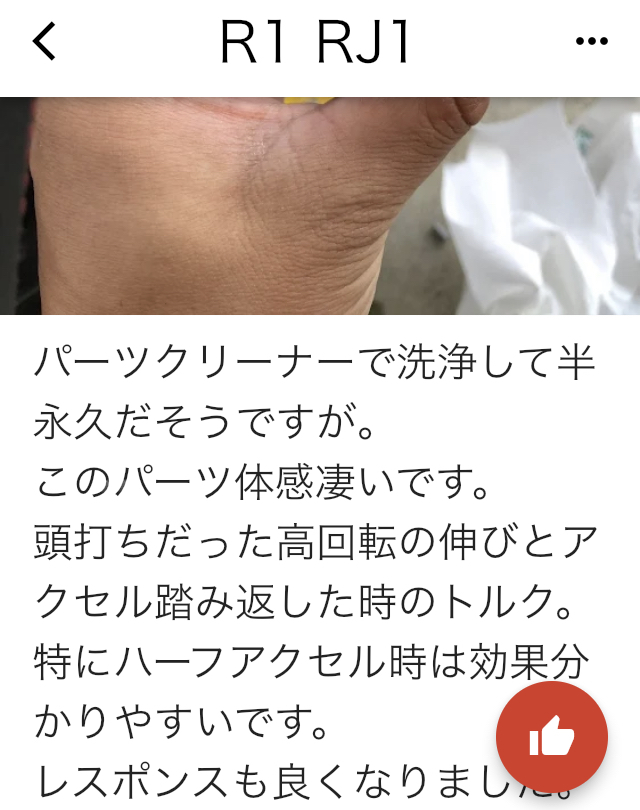Image resolution: width=640 pixels, height=810 pixels.
Task: Like this post with the thumbs-up button
Action: 551,737
